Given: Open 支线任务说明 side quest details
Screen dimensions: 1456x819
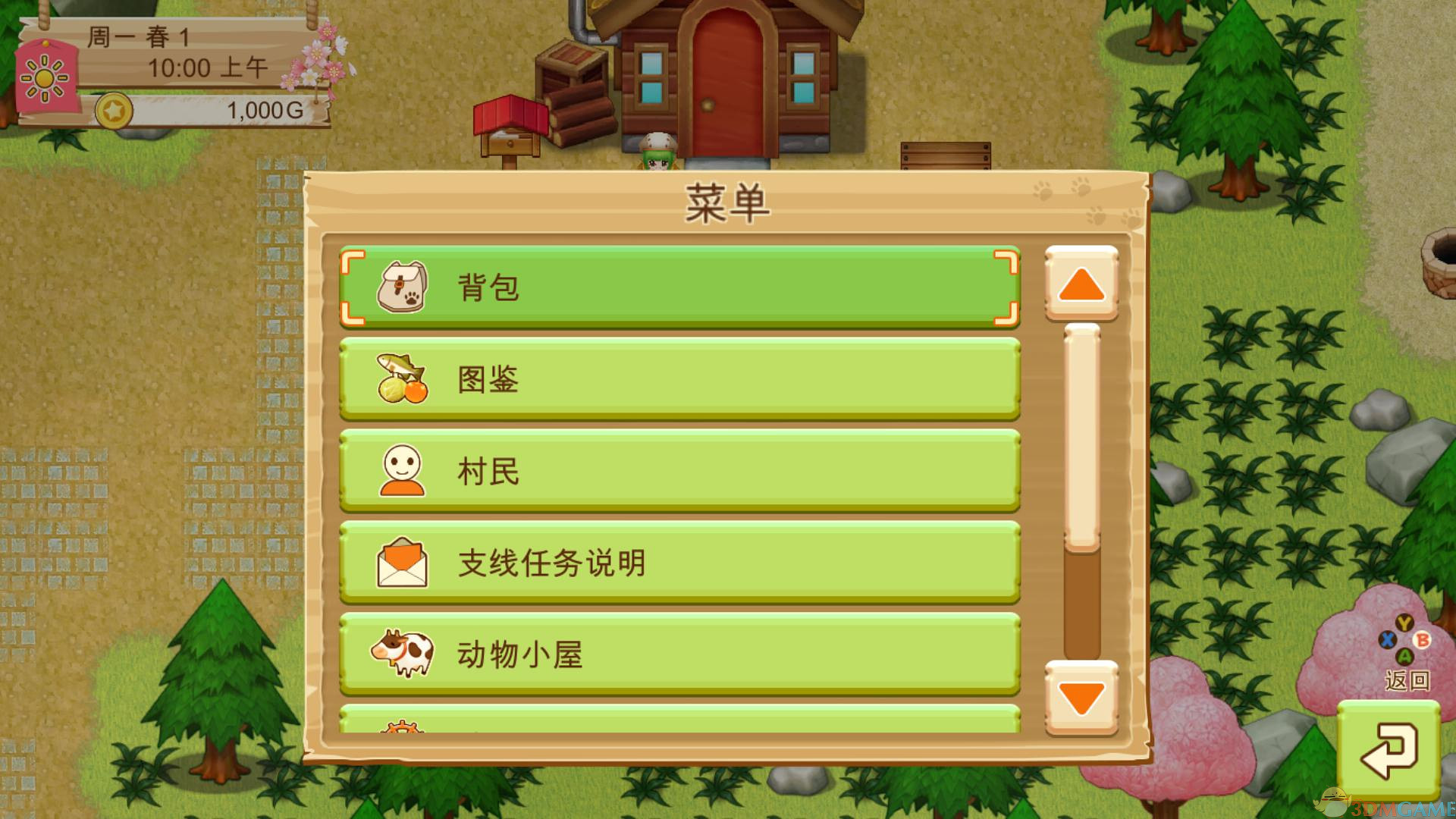Looking at the screenshot, I should 679,563.
